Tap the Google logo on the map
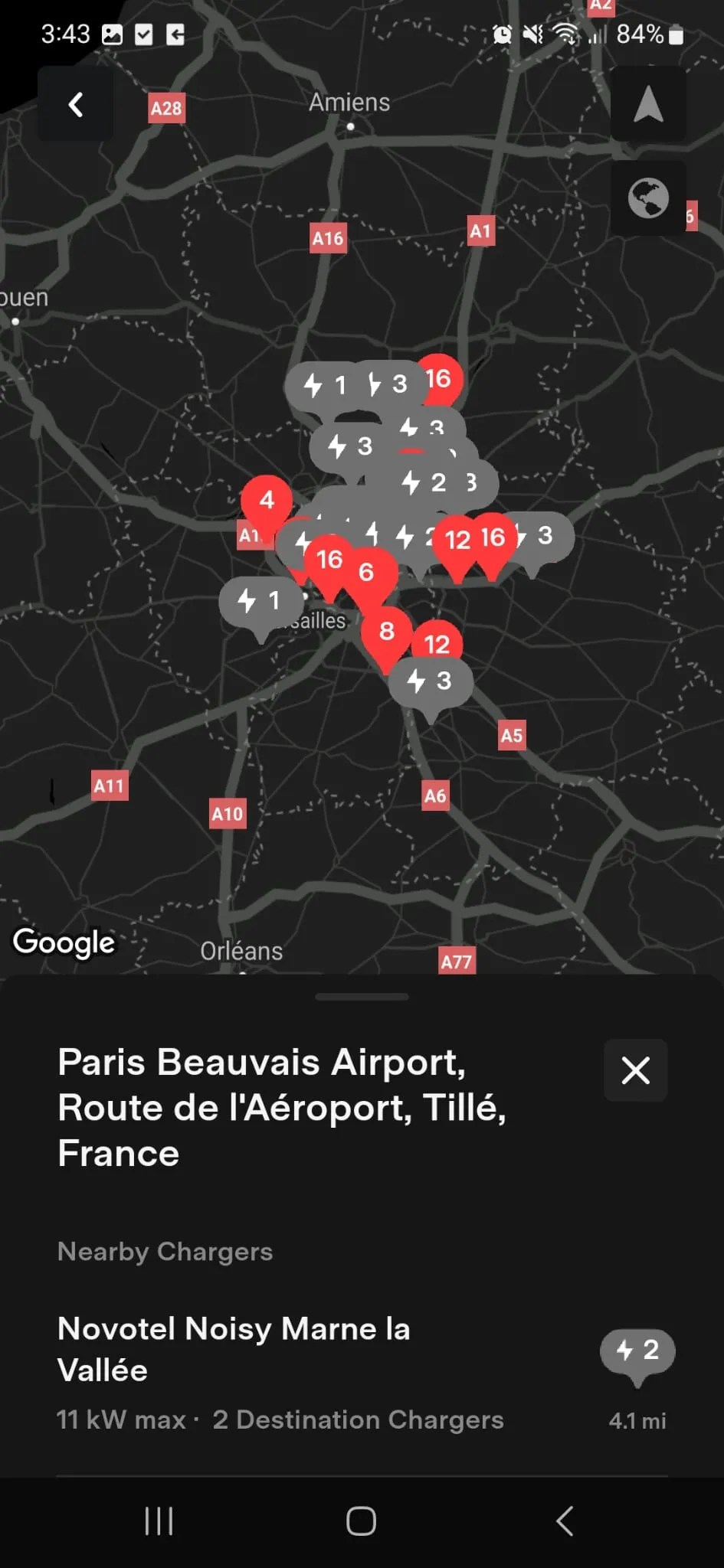Screen dimensions: 724x1568 pyautogui.click(x=64, y=943)
